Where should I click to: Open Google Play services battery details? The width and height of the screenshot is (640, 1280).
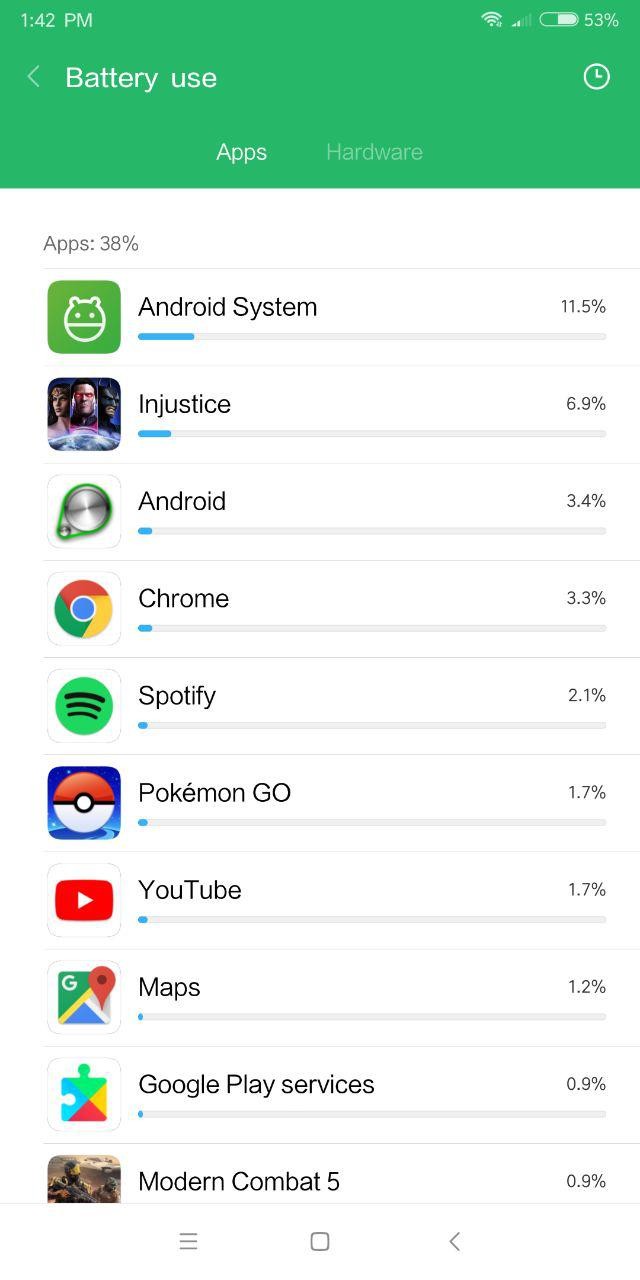(340, 1093)
